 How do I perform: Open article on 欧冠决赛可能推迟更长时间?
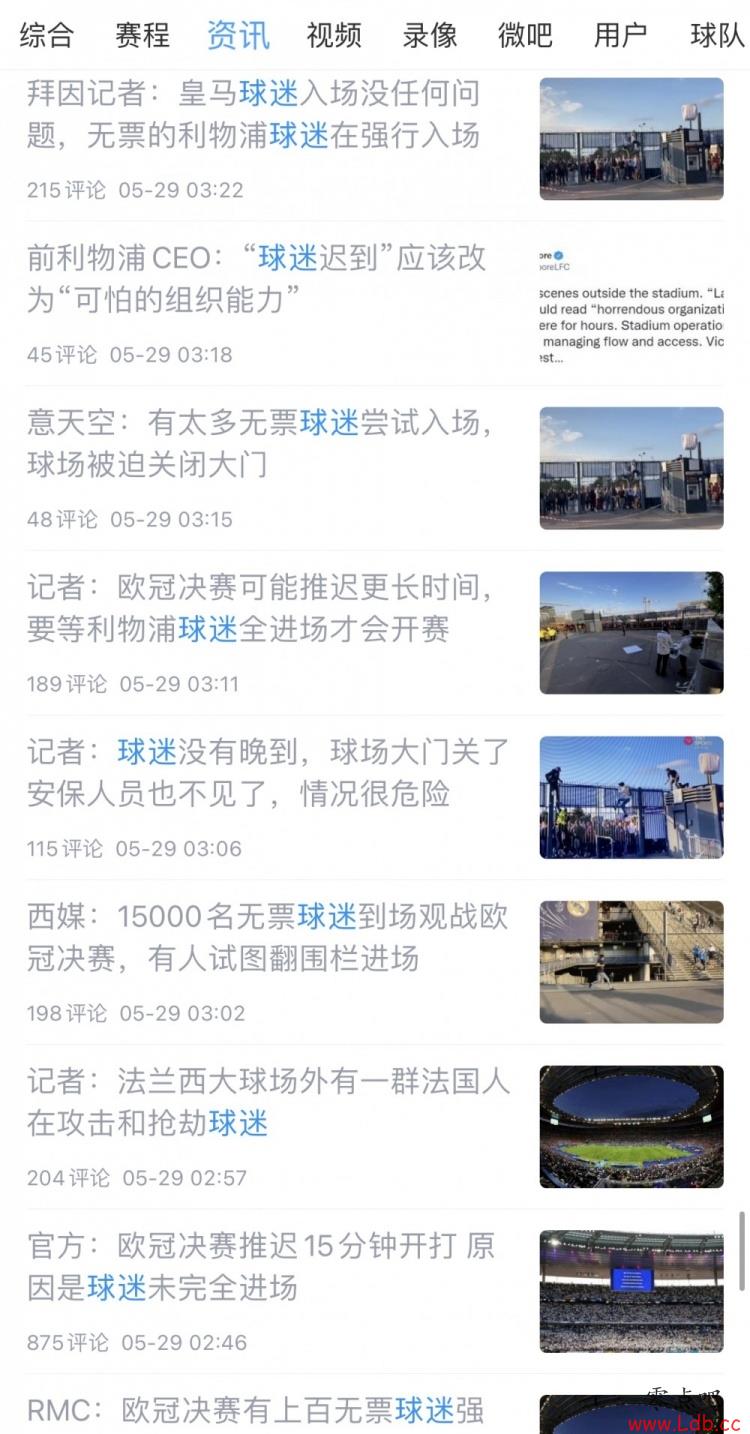click(375, 633)
